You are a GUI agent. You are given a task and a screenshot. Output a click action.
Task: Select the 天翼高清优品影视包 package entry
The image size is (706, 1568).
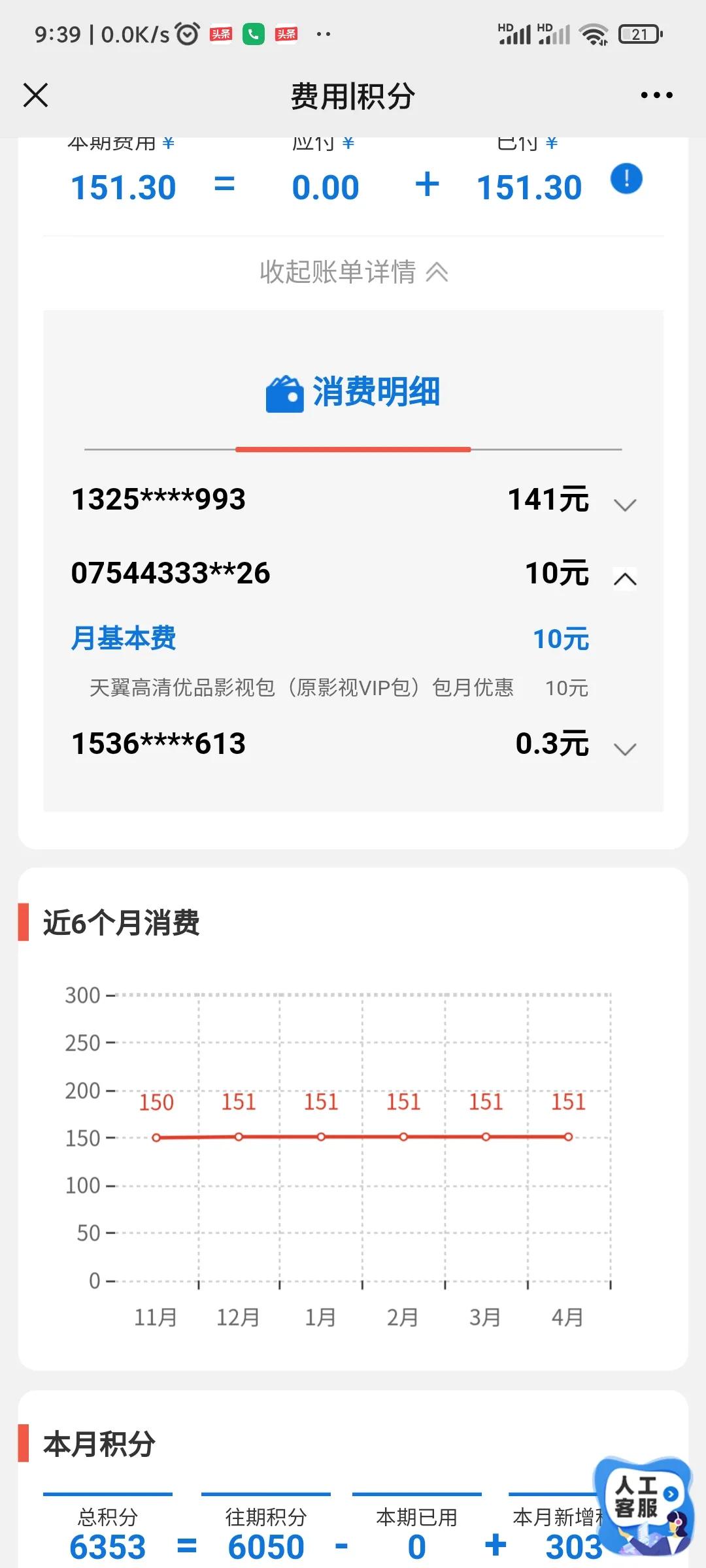(303, 687)
